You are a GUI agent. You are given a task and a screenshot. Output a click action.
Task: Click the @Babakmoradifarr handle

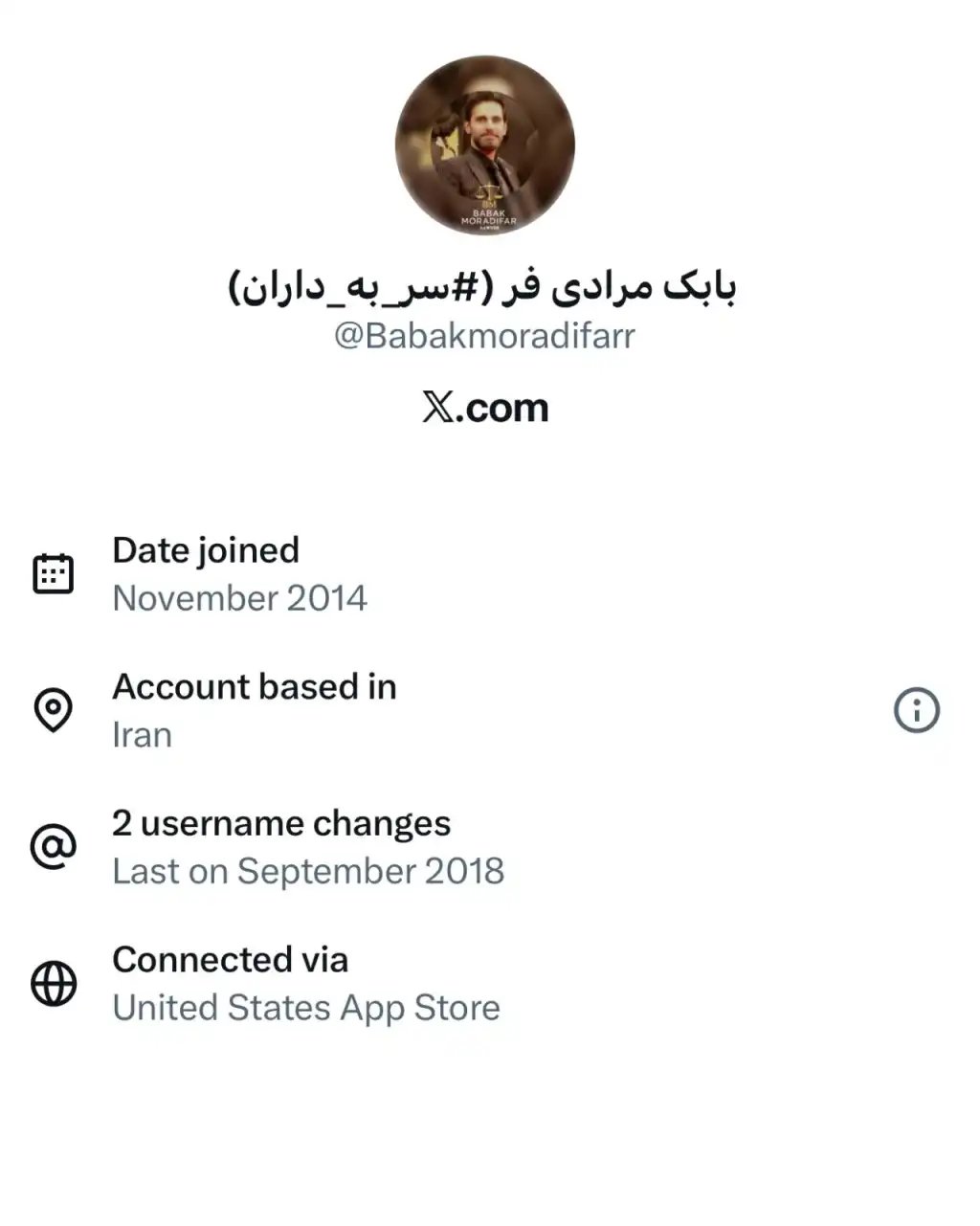coord(484,336)
